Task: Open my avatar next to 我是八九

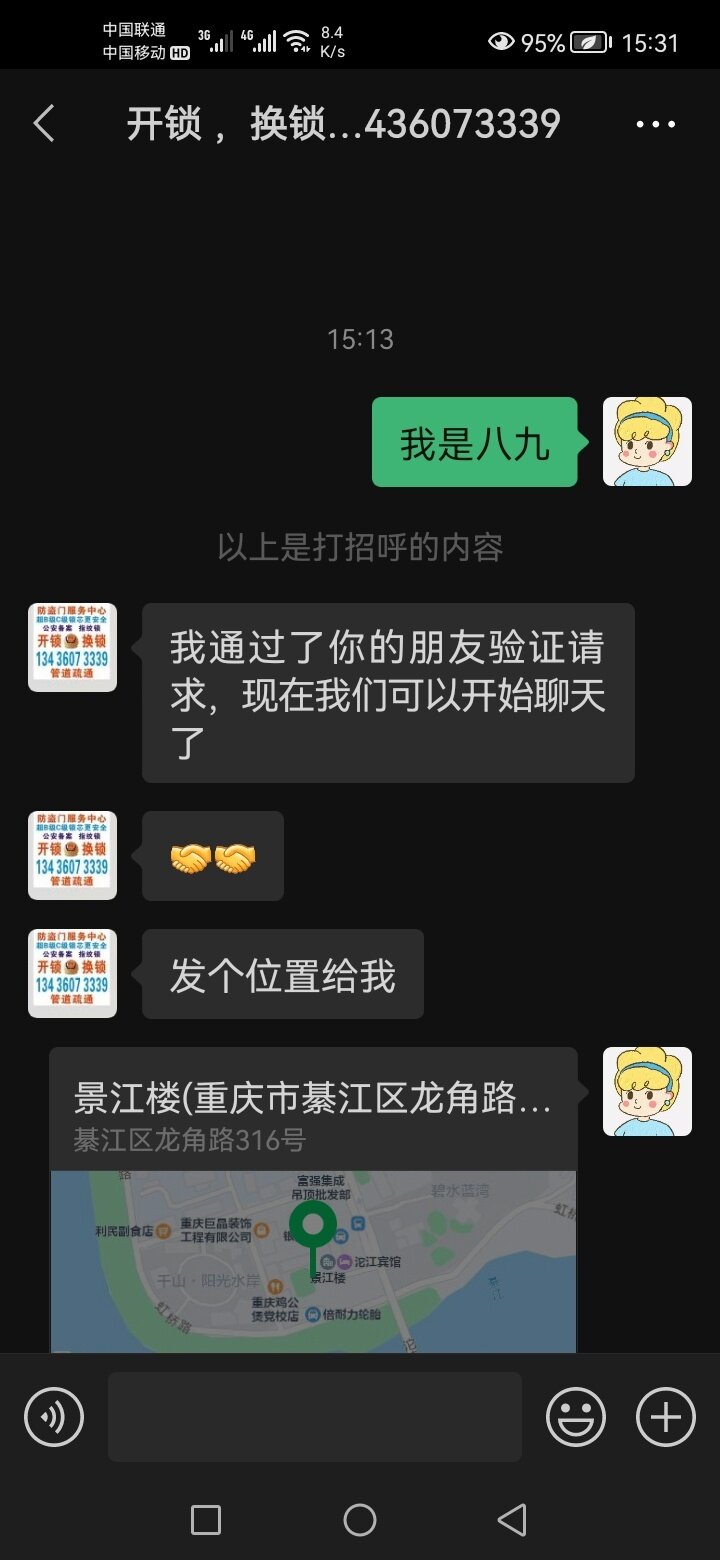Action: coord(647,442)
